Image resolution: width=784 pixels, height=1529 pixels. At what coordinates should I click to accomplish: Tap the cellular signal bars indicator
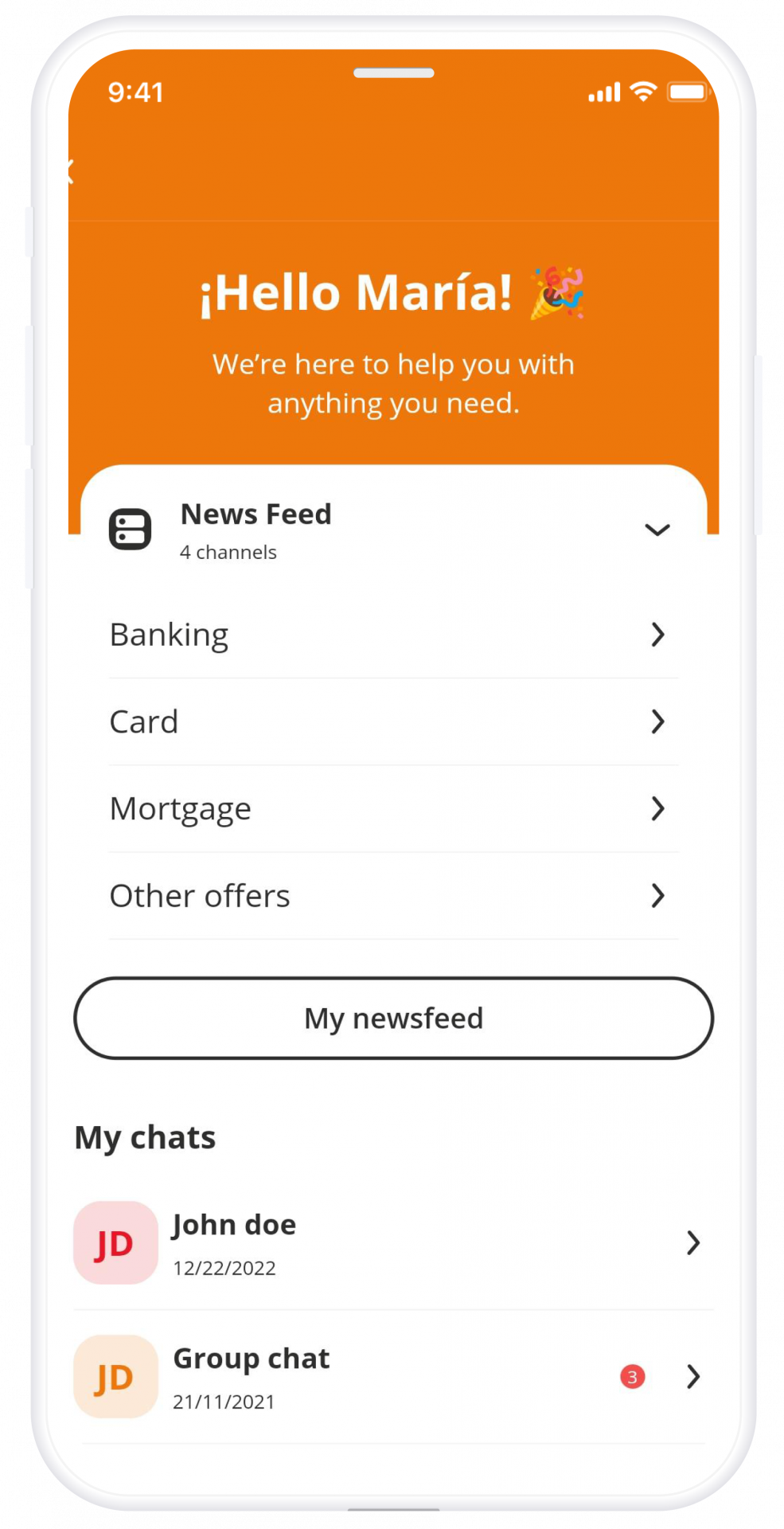click(604, 92)
